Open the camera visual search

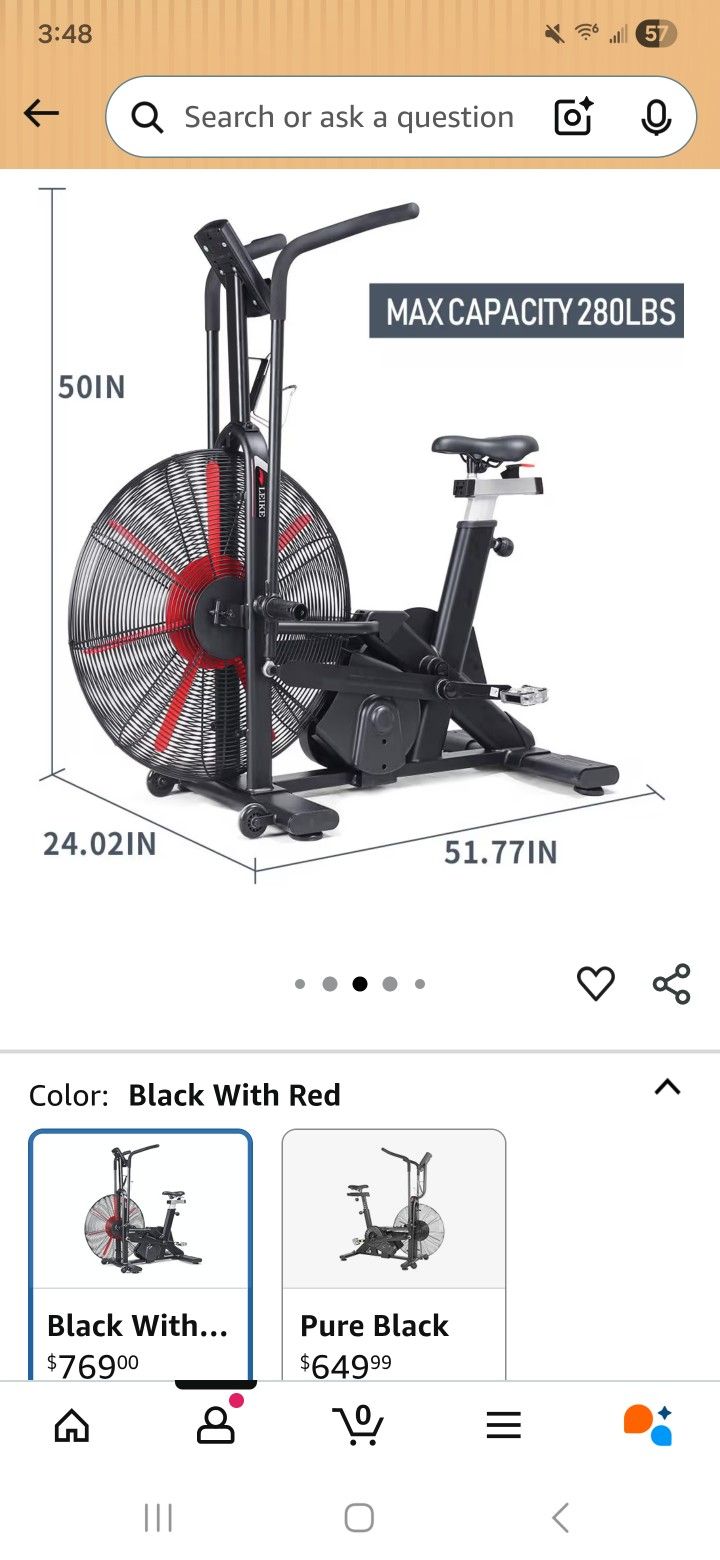[x=572, y=117]
